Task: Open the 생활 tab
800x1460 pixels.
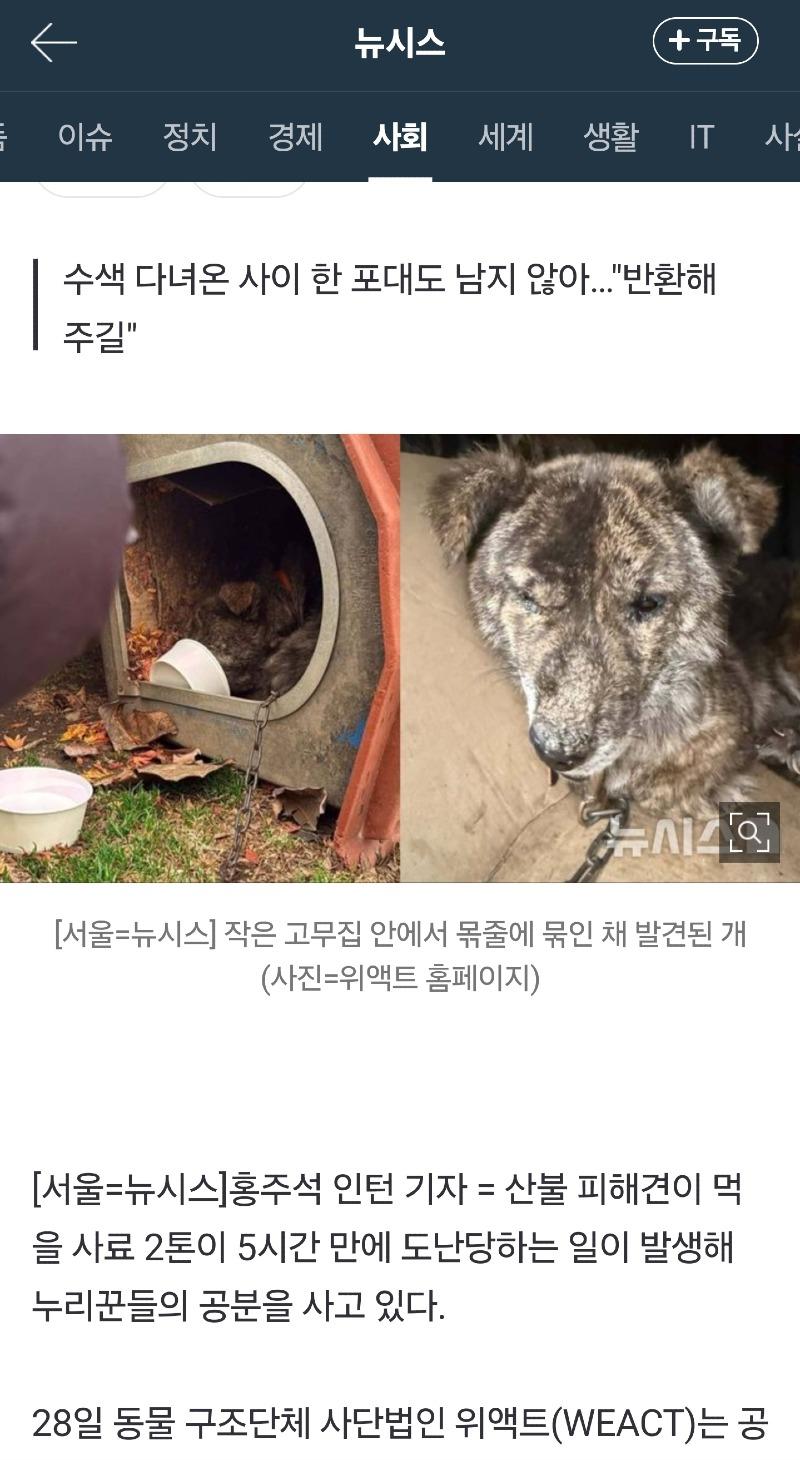Action: point(610,136)
